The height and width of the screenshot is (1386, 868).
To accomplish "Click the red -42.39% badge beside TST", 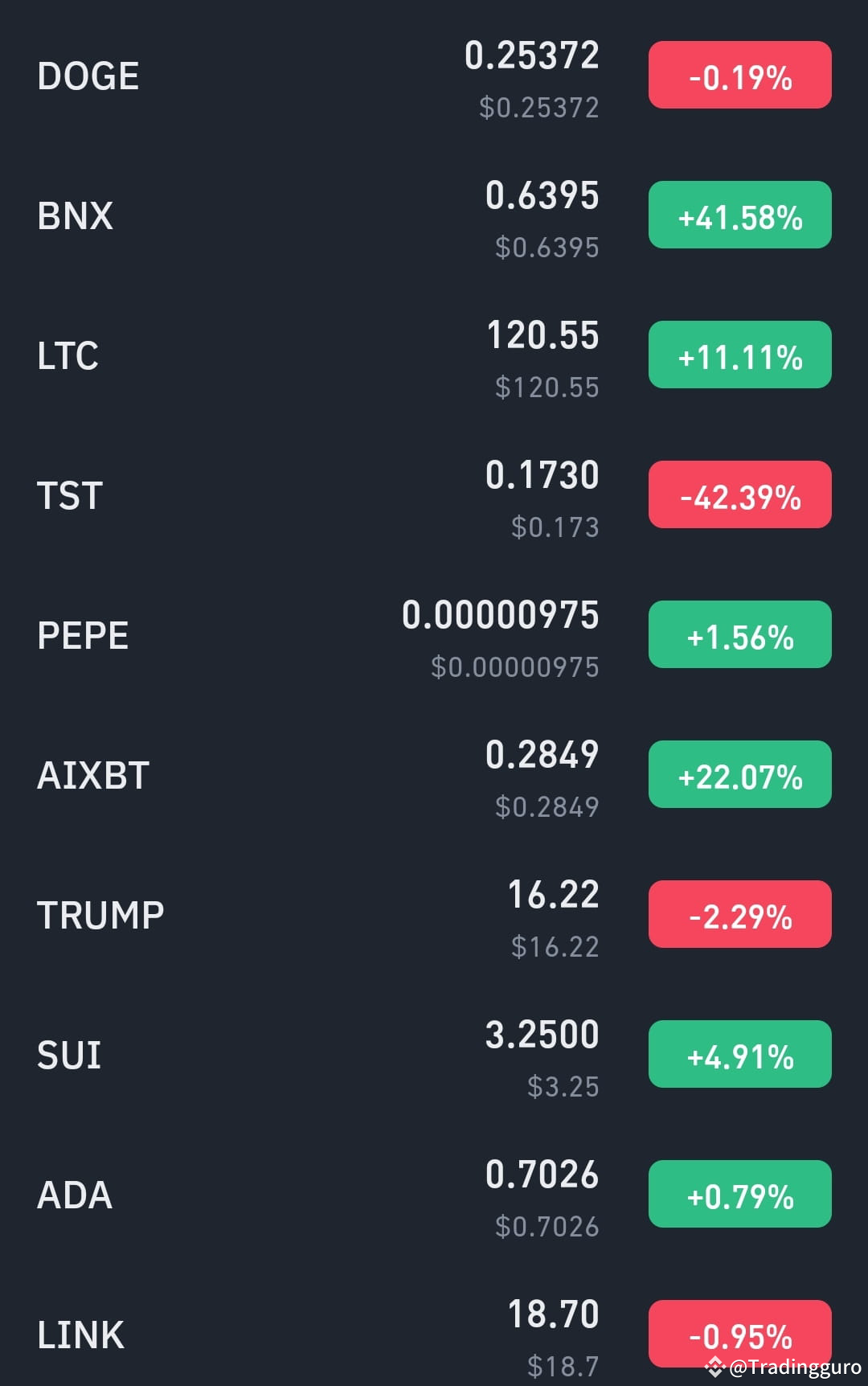I will (x=739, y=495).
